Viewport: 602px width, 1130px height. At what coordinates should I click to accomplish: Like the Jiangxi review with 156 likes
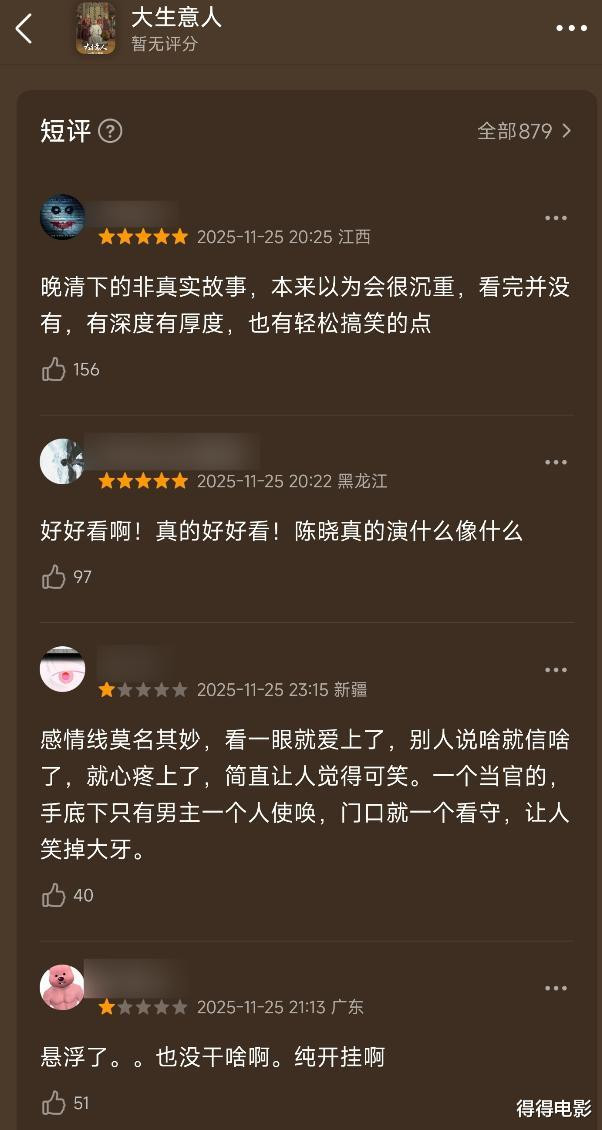[54, 369]
